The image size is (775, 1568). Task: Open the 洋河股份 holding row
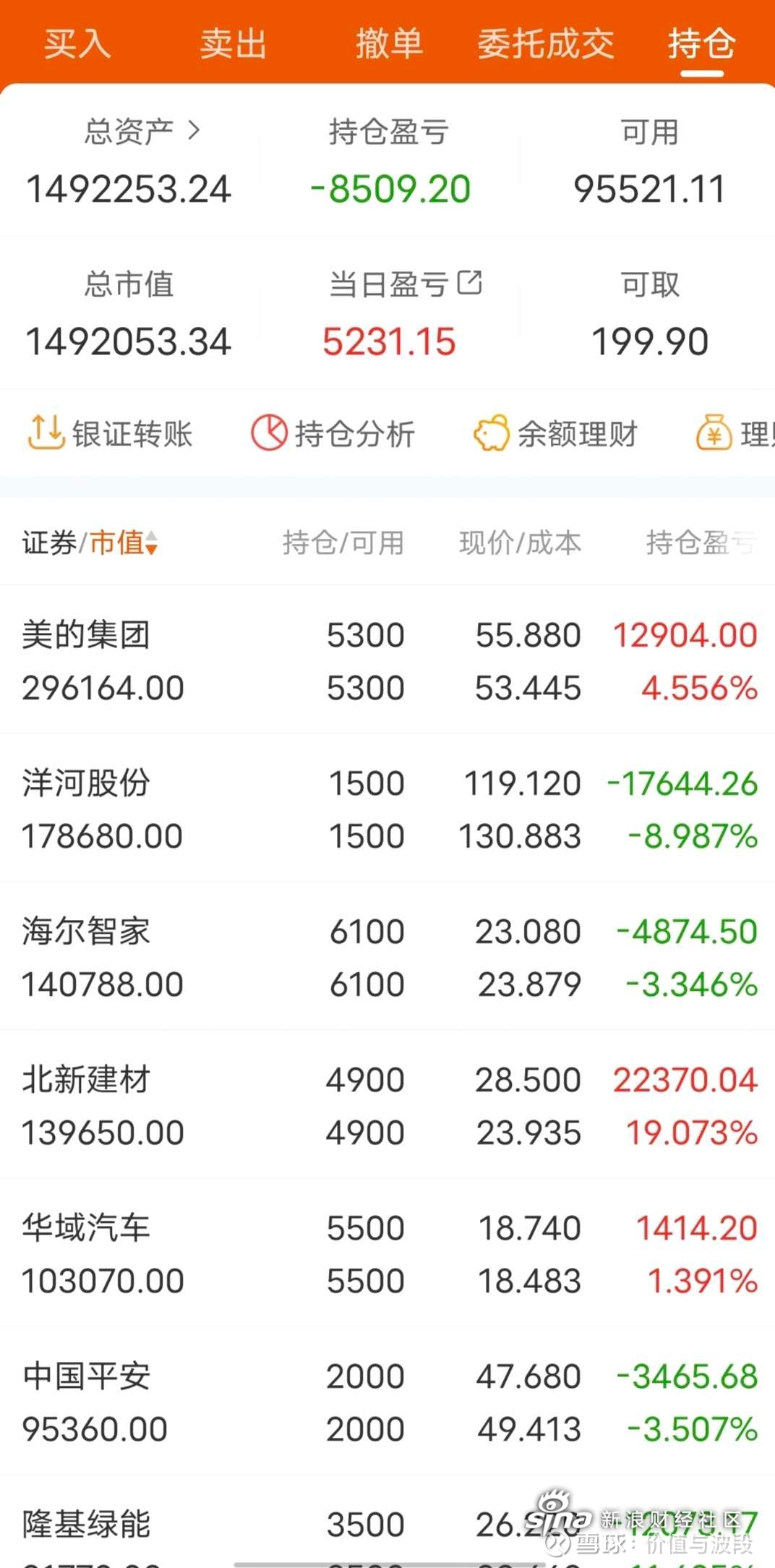click(x=387, y=809)
